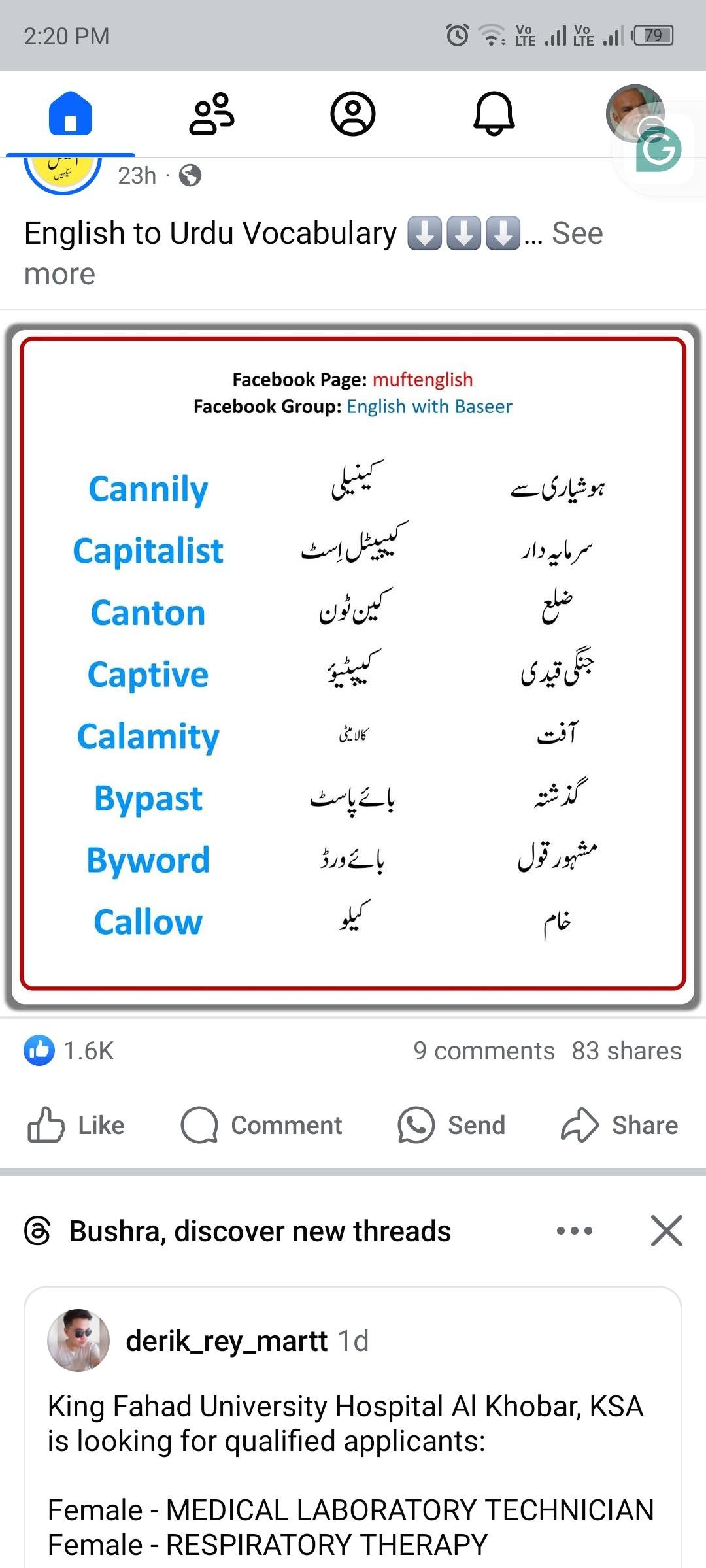This screenshot has width=706, height=1568.
Task: Share the vocabulary post
Action: click(x=619, y=1125)
